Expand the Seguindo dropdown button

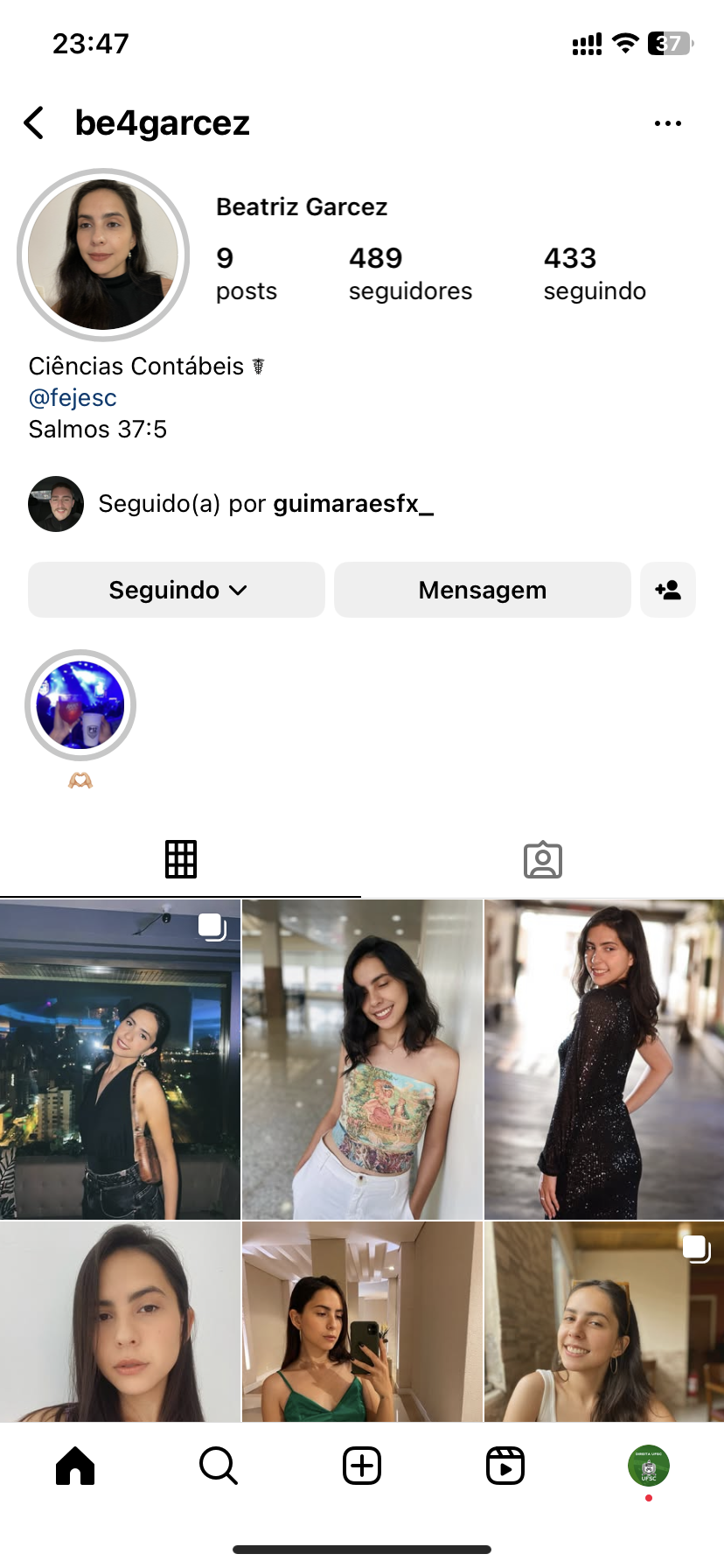[x=177, y=591]
